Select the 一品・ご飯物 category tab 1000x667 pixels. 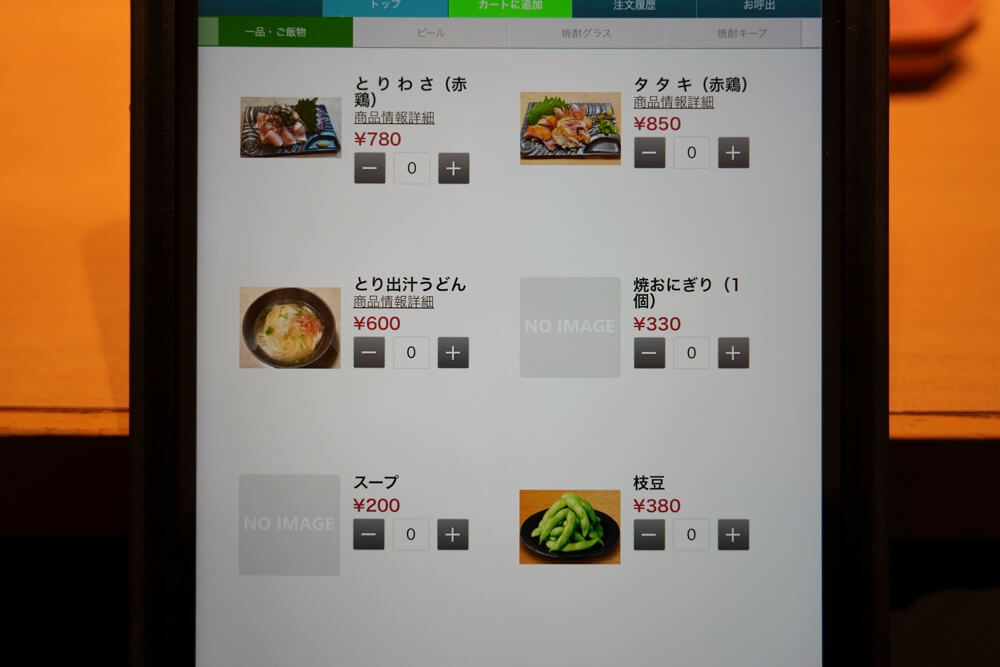[276, 33]
